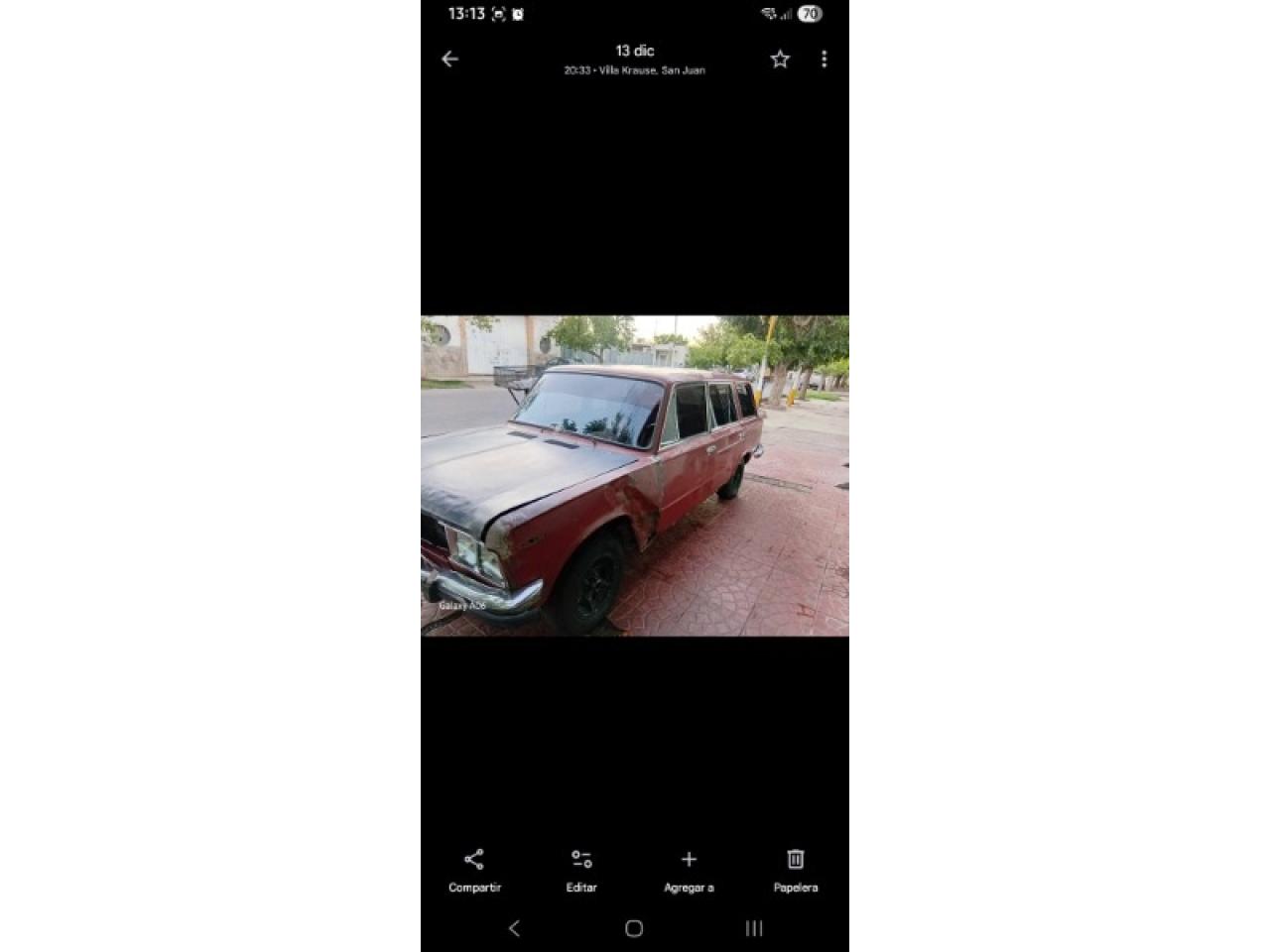Tap the system home button

pos(634,928)
